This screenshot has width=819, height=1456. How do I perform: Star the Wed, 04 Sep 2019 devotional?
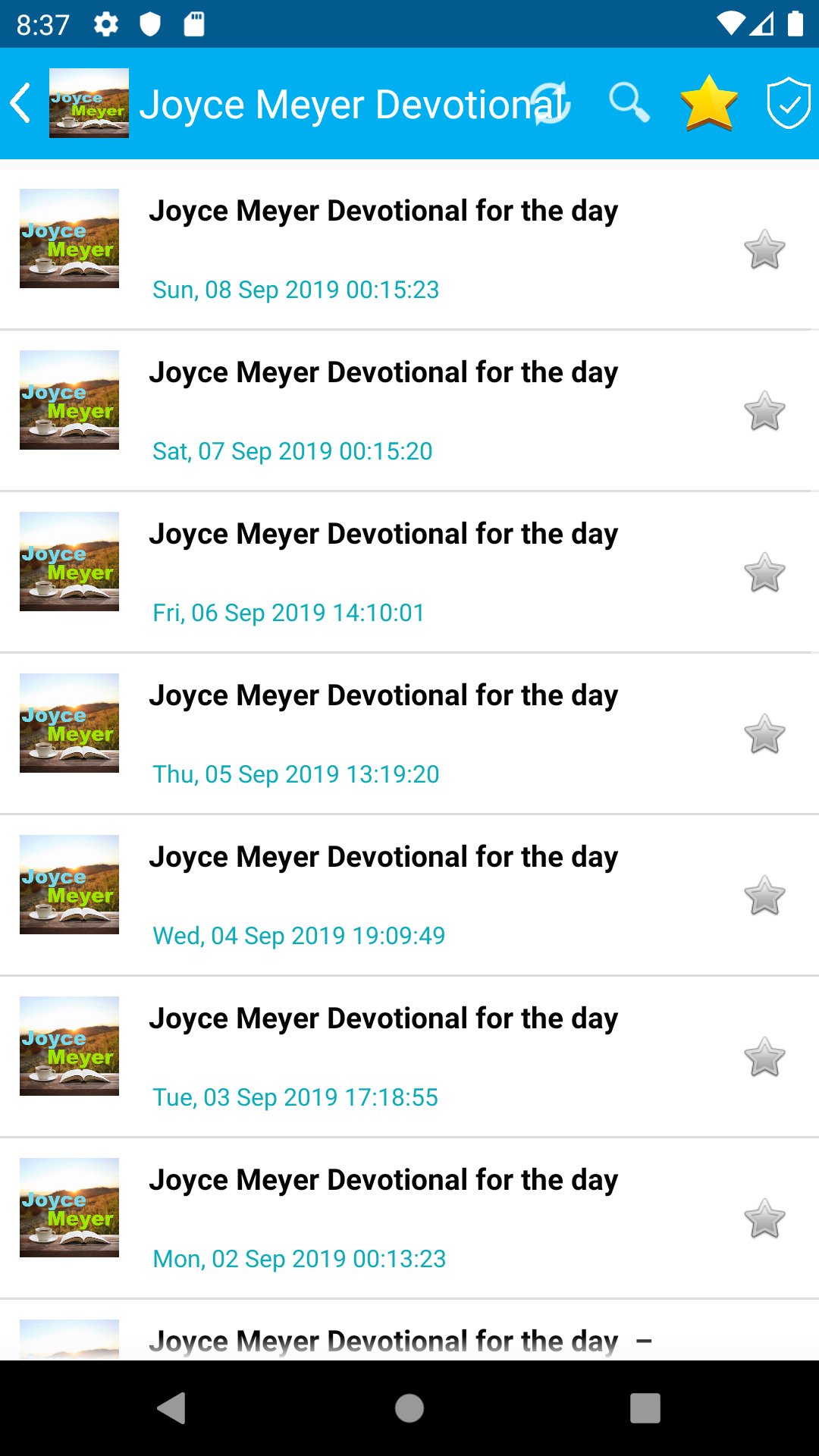(x=764, y=896)
